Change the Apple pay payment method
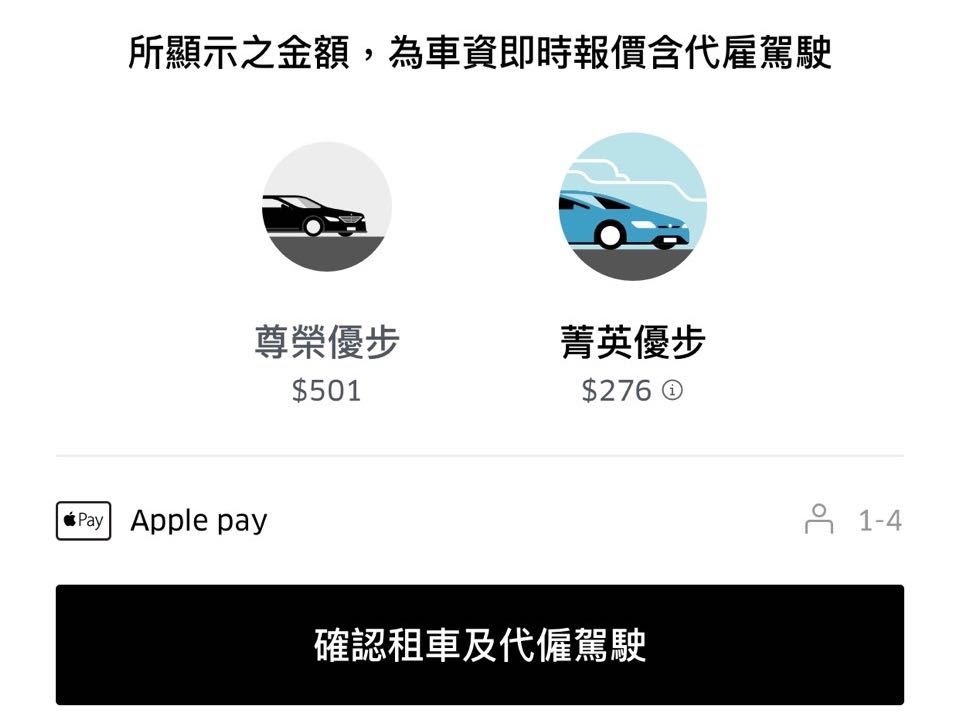960x716 pixels. pyautogui.click(x=163, y=521)
